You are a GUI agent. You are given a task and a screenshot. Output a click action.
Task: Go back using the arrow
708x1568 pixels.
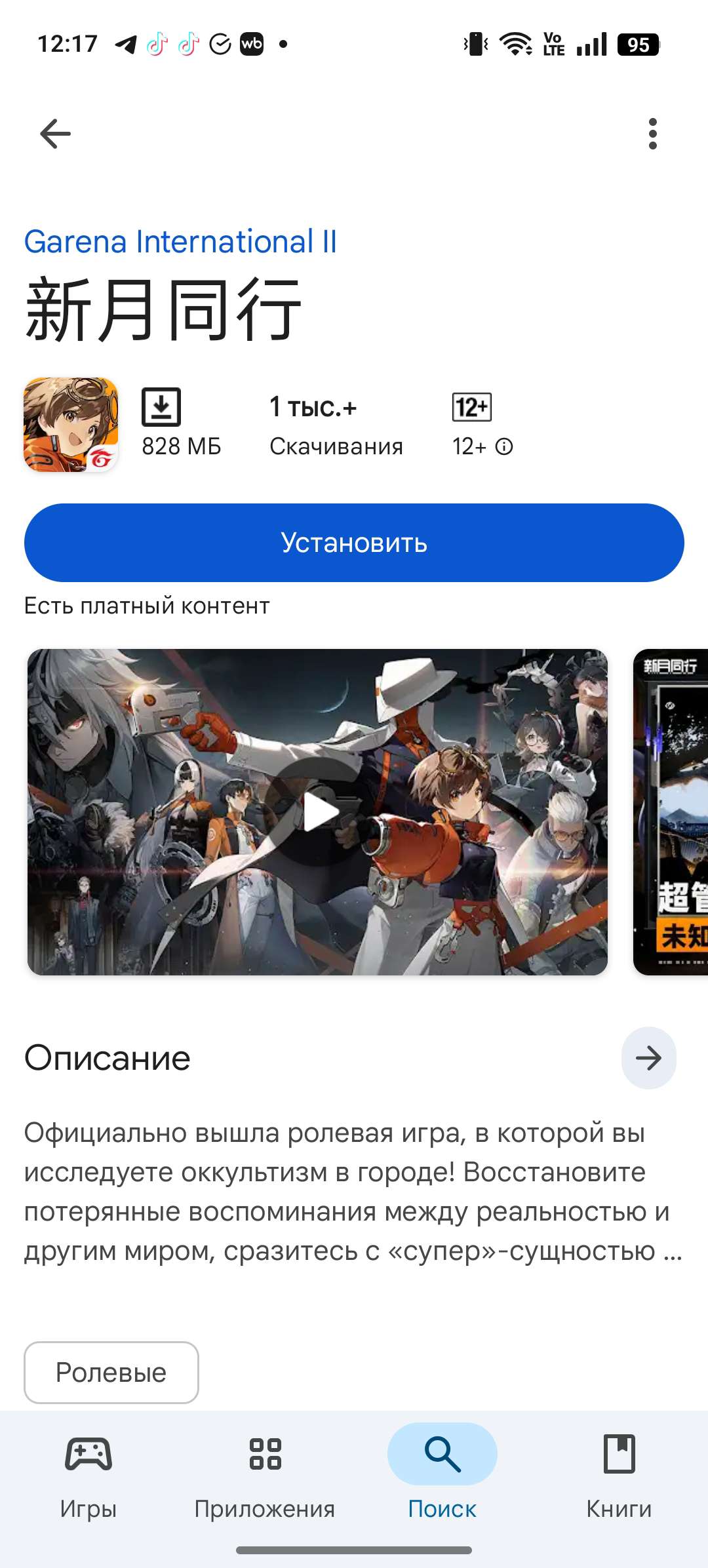pyautogui.click(x=55, y=134)
